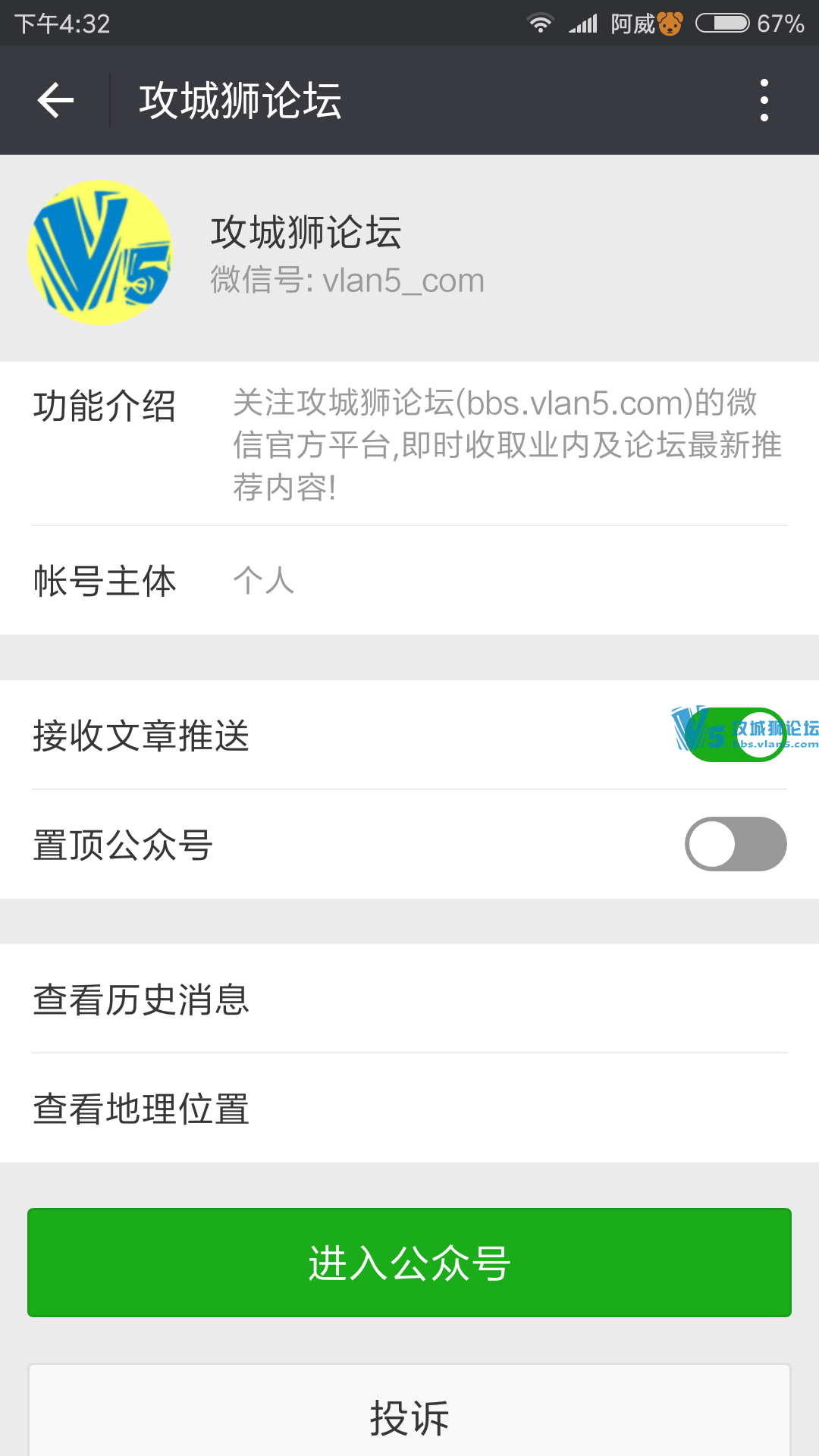Turn off 接收文章推送 switch

pos(736,735)
